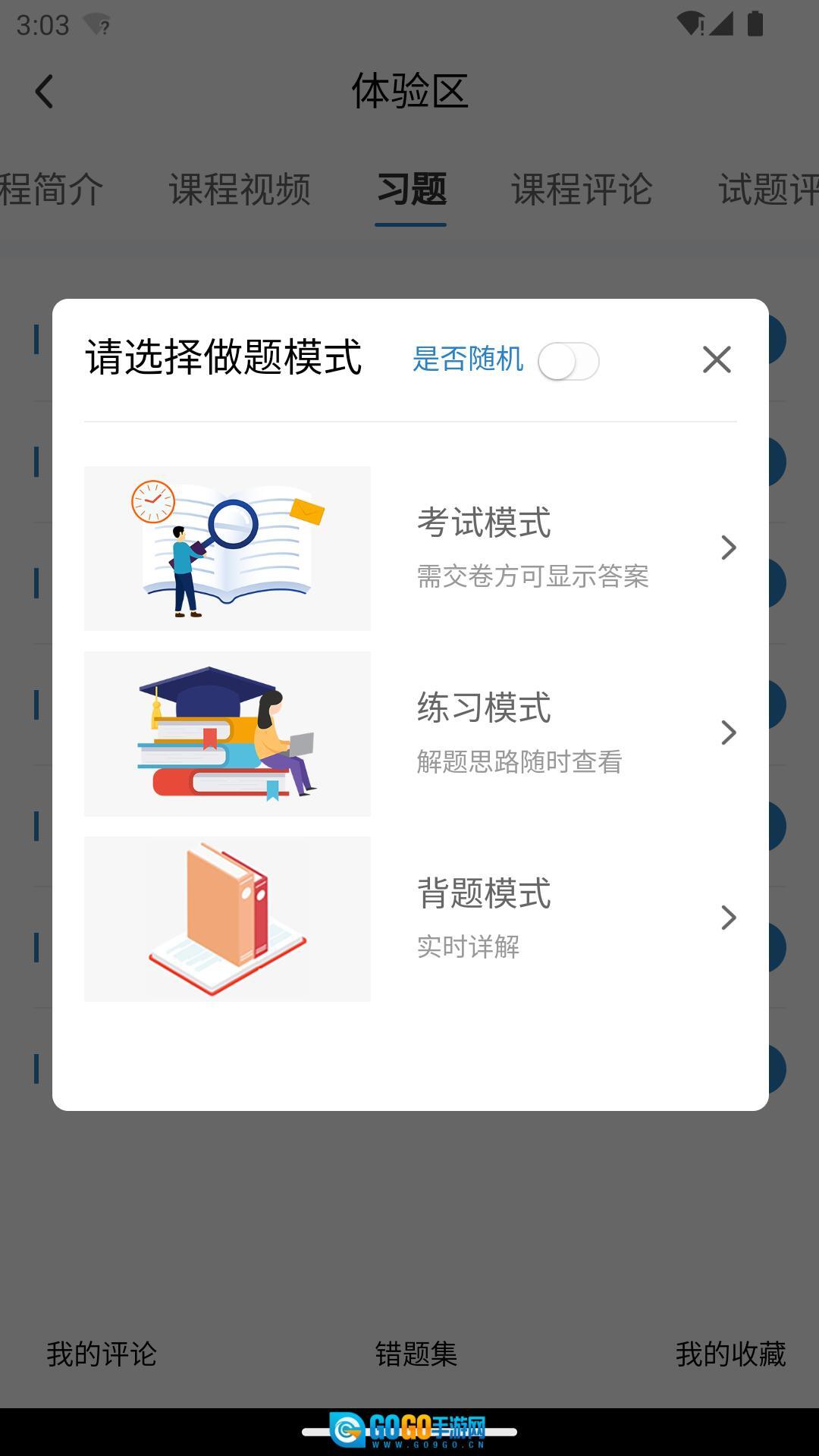Toggle the 是否随机 switch
This screenshot has width=819, height=1456.
tap(568, 361)
